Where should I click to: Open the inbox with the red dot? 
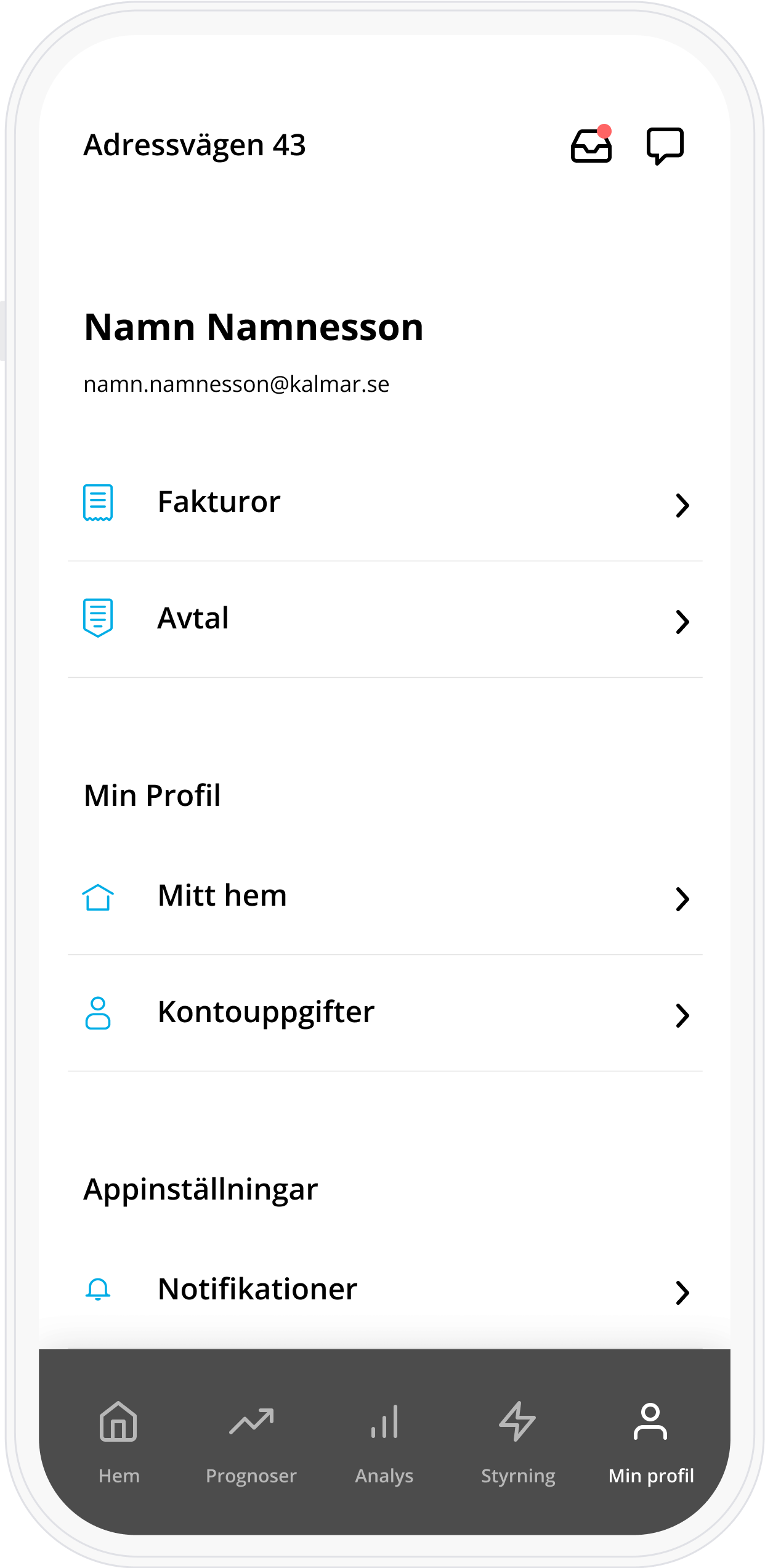[x=591, y=145]
